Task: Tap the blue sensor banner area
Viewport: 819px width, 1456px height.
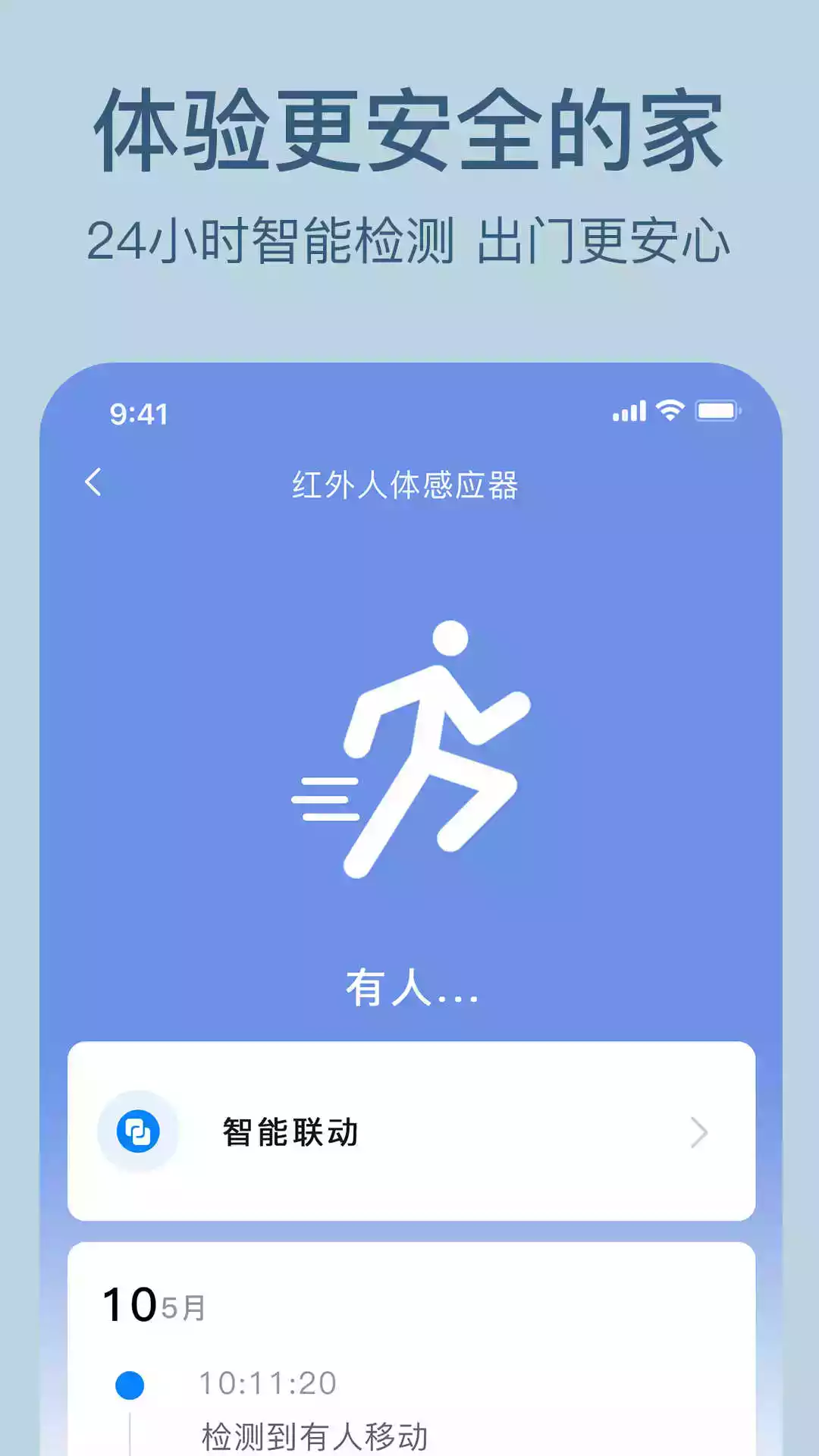Action: [x=409, y=682]
